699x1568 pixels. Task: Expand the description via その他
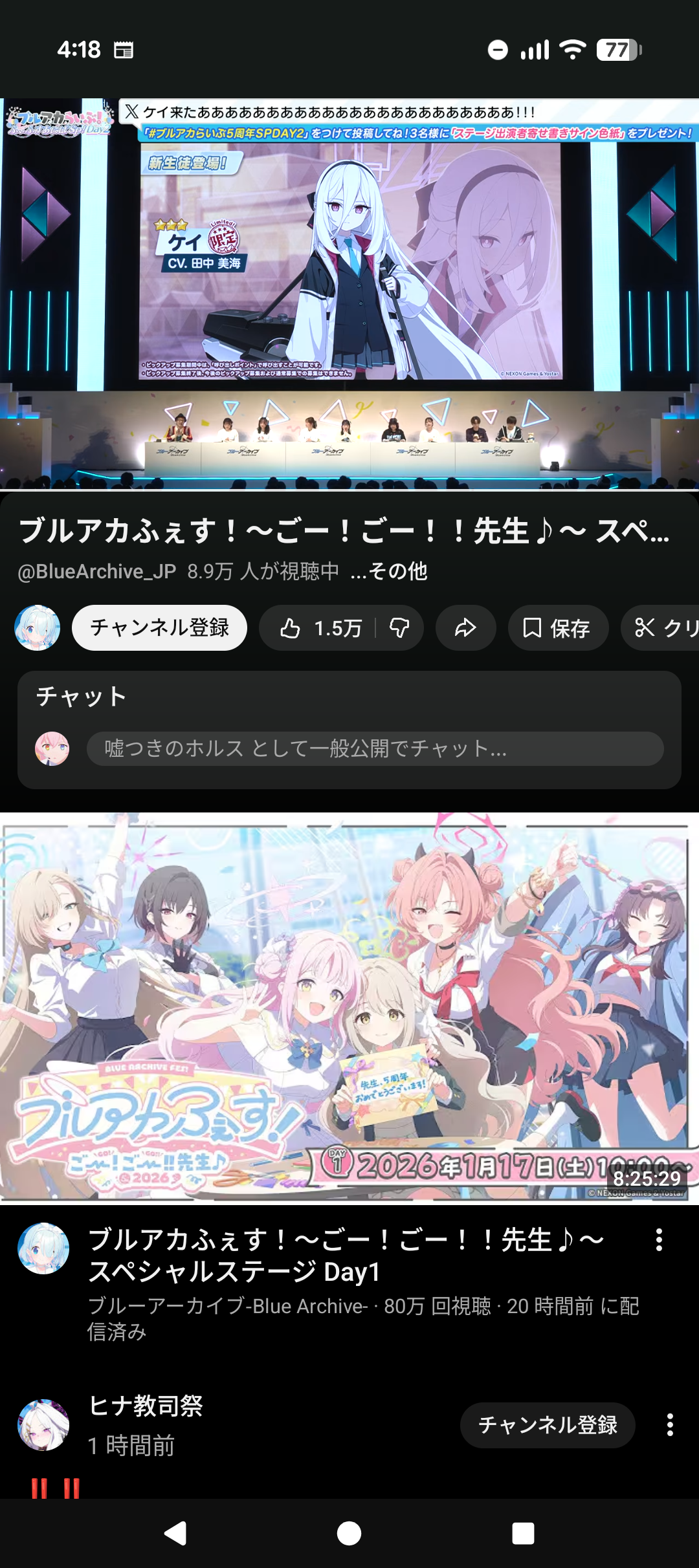click(x=388, y=571)
